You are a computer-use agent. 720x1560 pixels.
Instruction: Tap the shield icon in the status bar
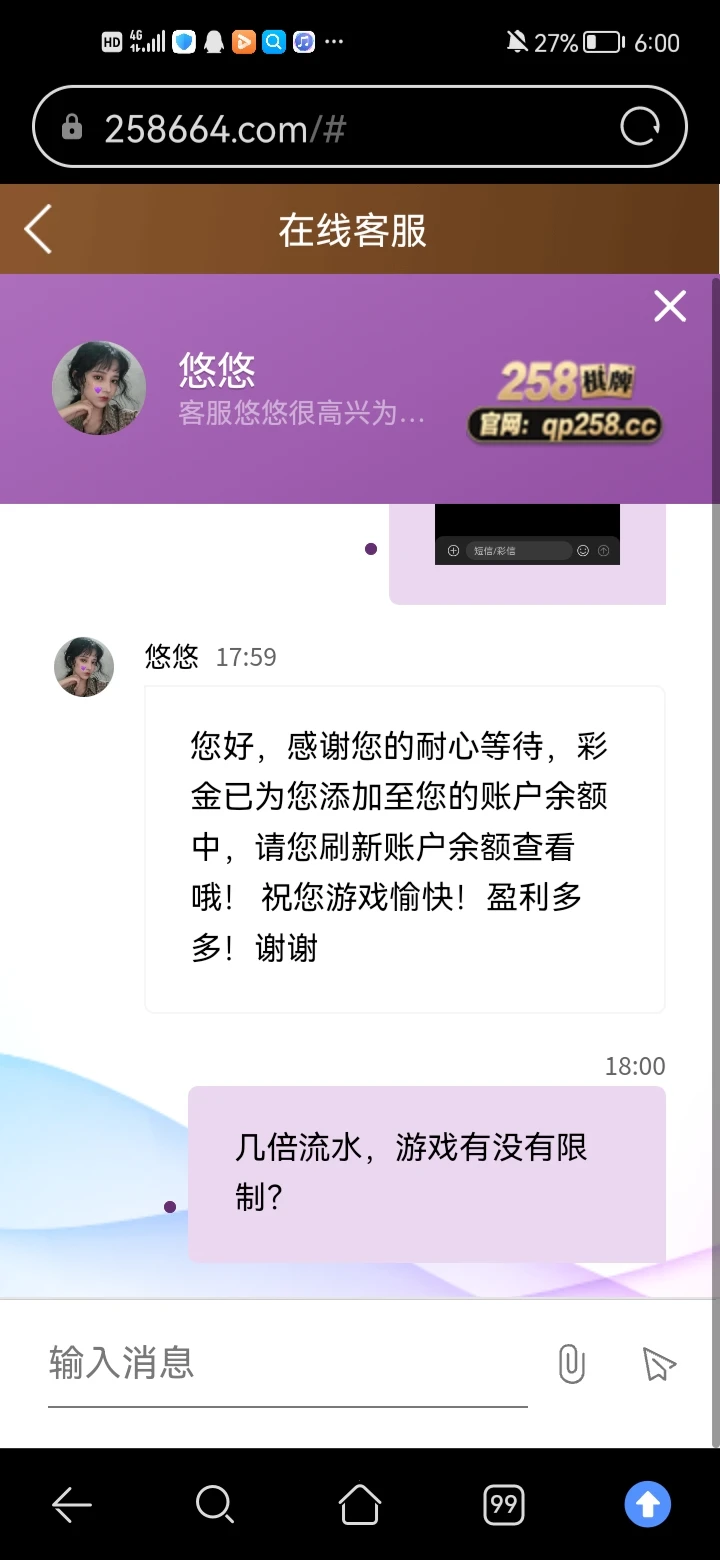(183, 41)
